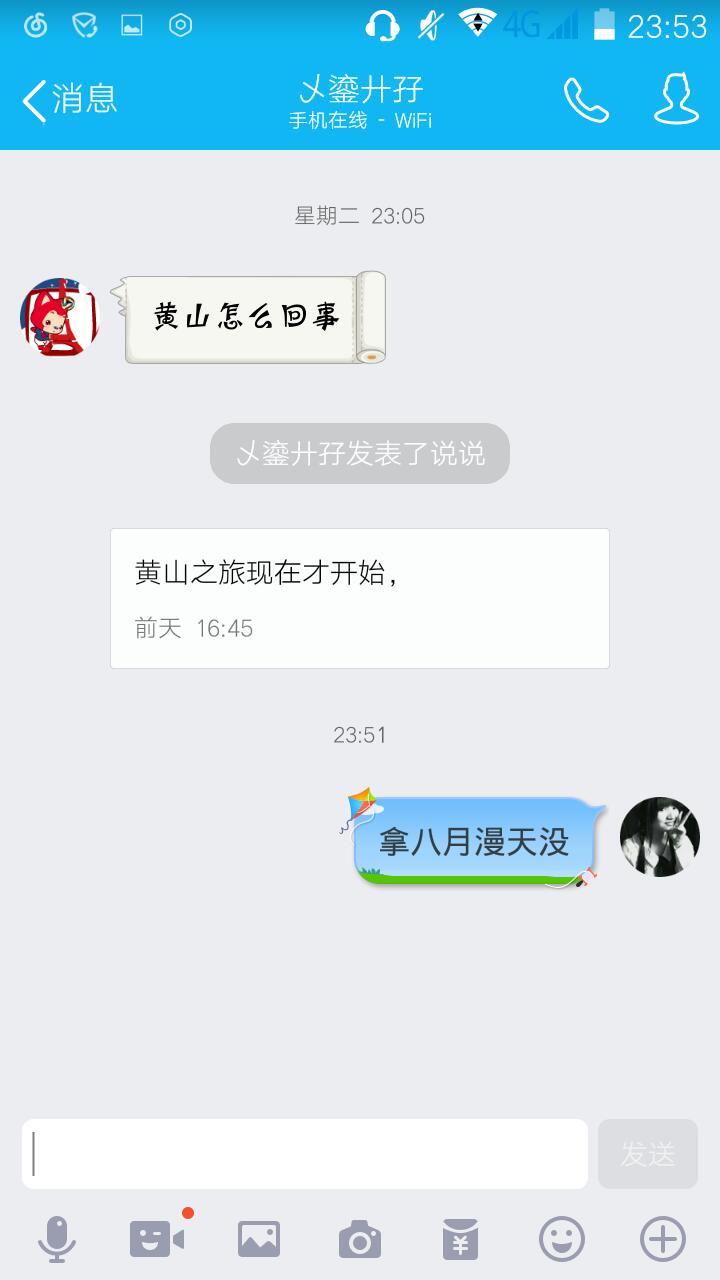Focus the message text field

coord(305,1154)
